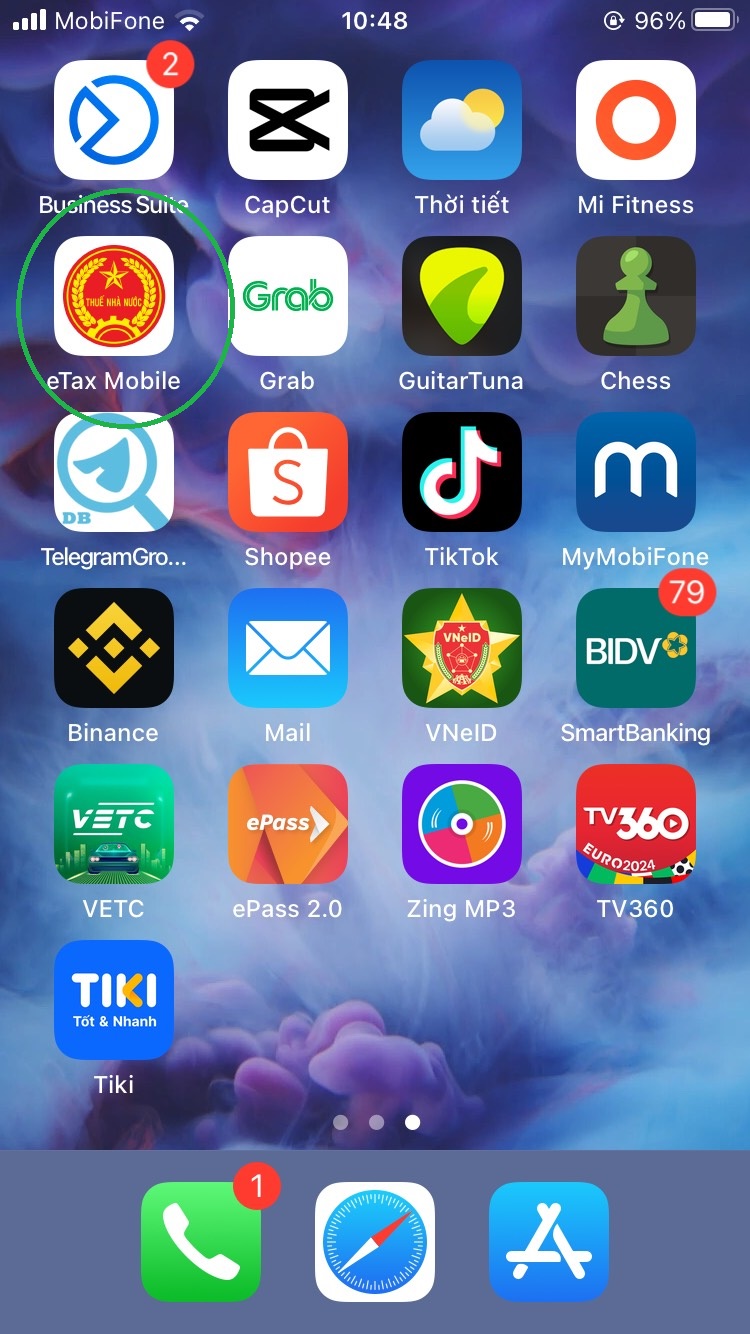Open Shopee shopping app
This screenshot has width=750, height=1334.
(287, 472)
